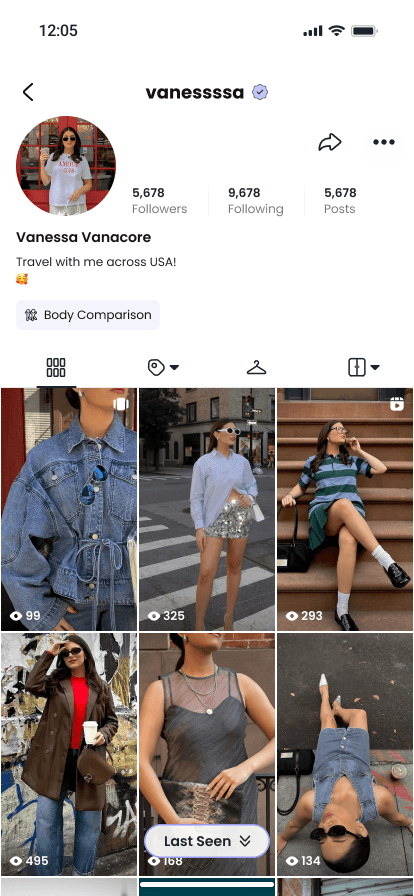Screen dimensions: 414x896
Task: Open the denim jacket post with 99 views
Action: 69,509
